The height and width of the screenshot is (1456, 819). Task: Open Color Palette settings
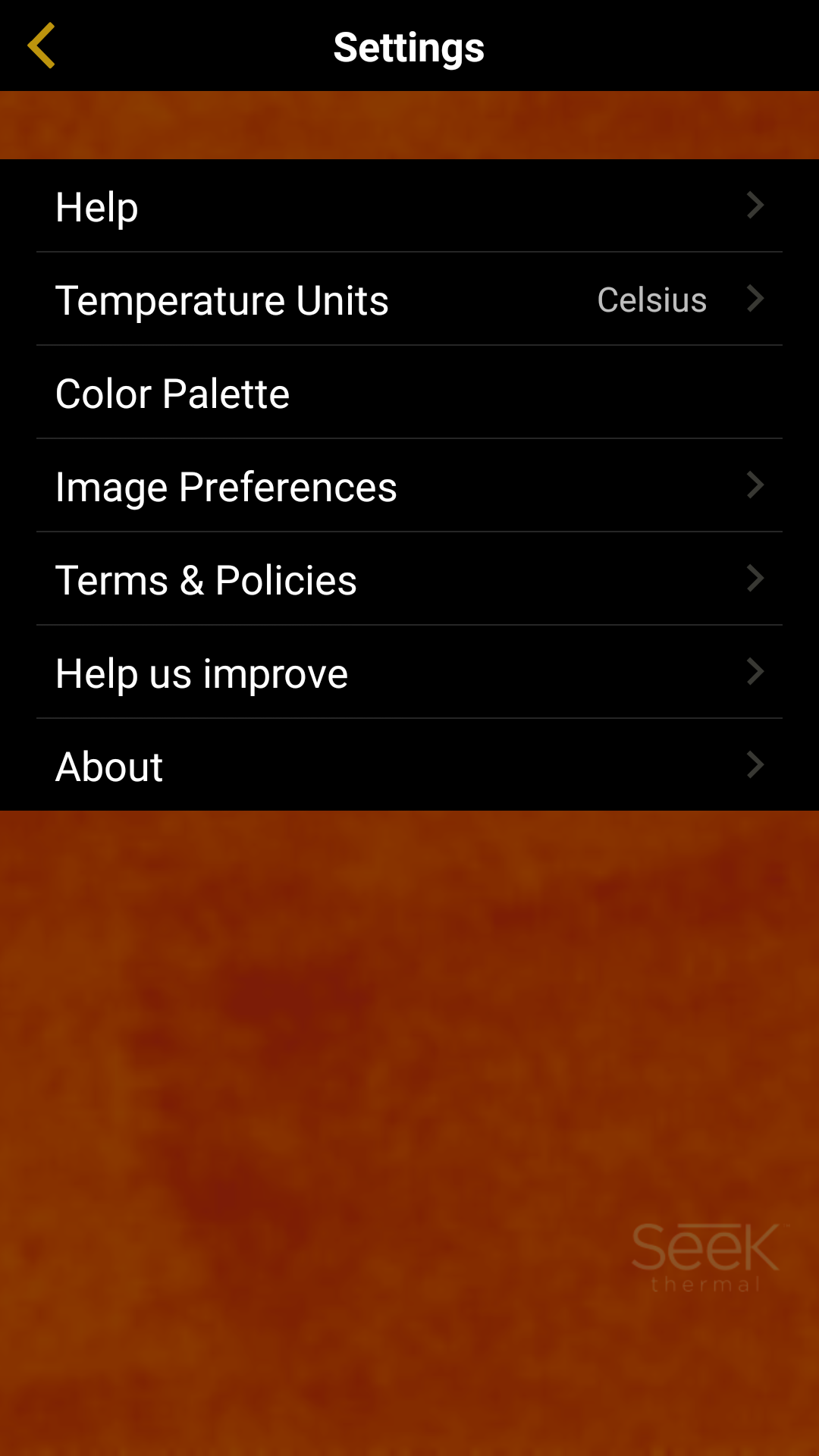(x=409, y=392)
